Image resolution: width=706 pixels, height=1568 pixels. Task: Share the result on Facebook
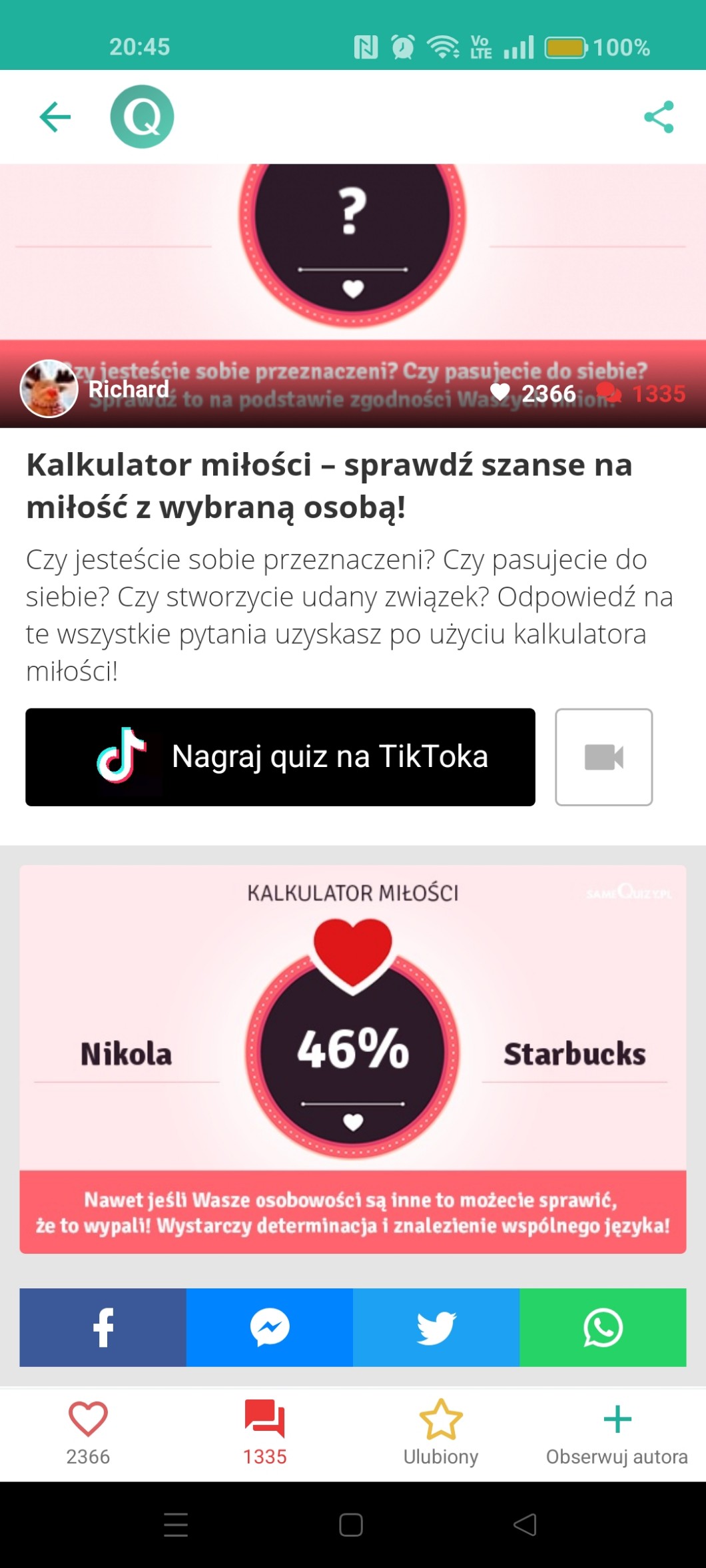click(103, 1327)
